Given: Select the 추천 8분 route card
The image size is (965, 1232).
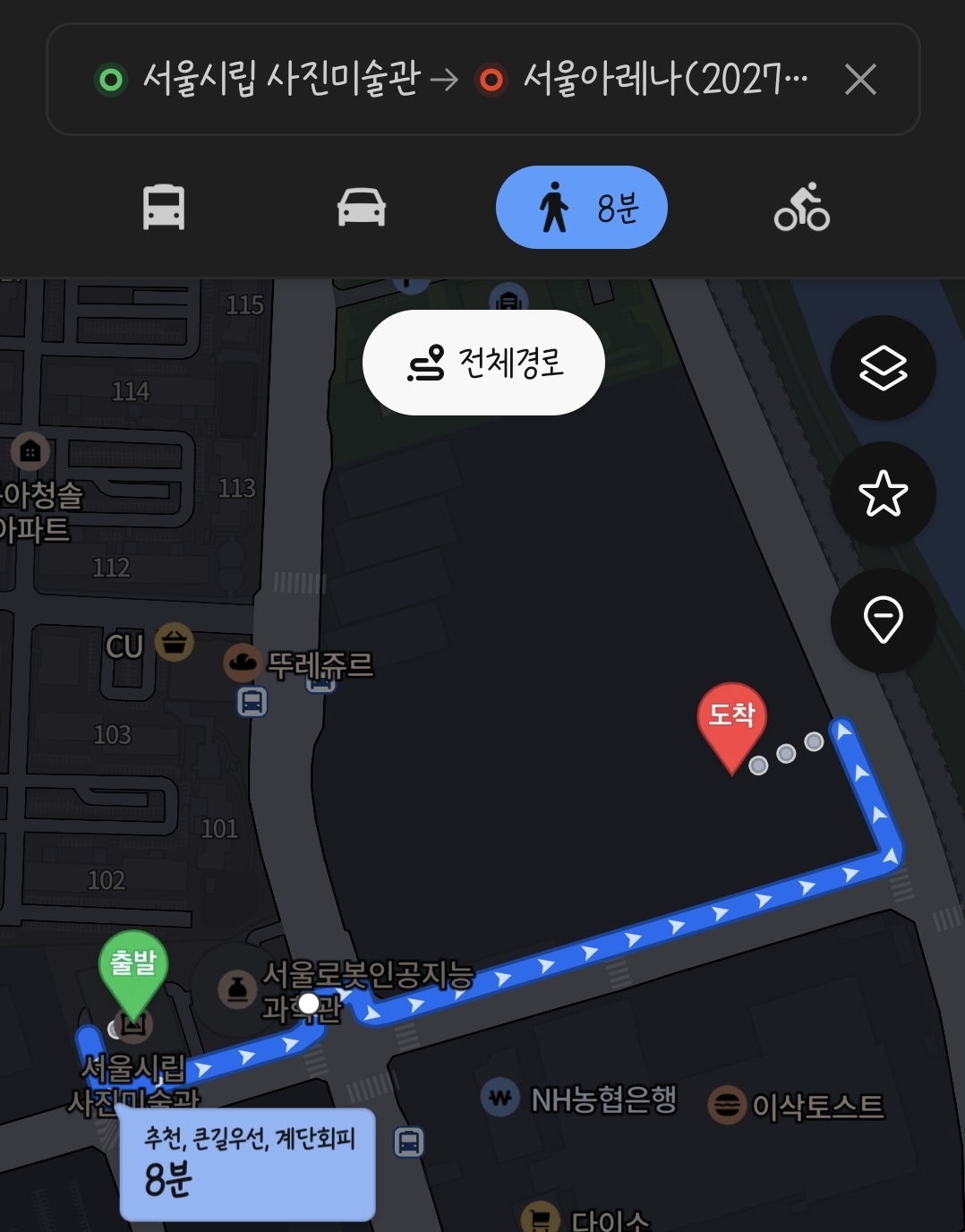Looking at the screenshot, I should click(247, 1163).
